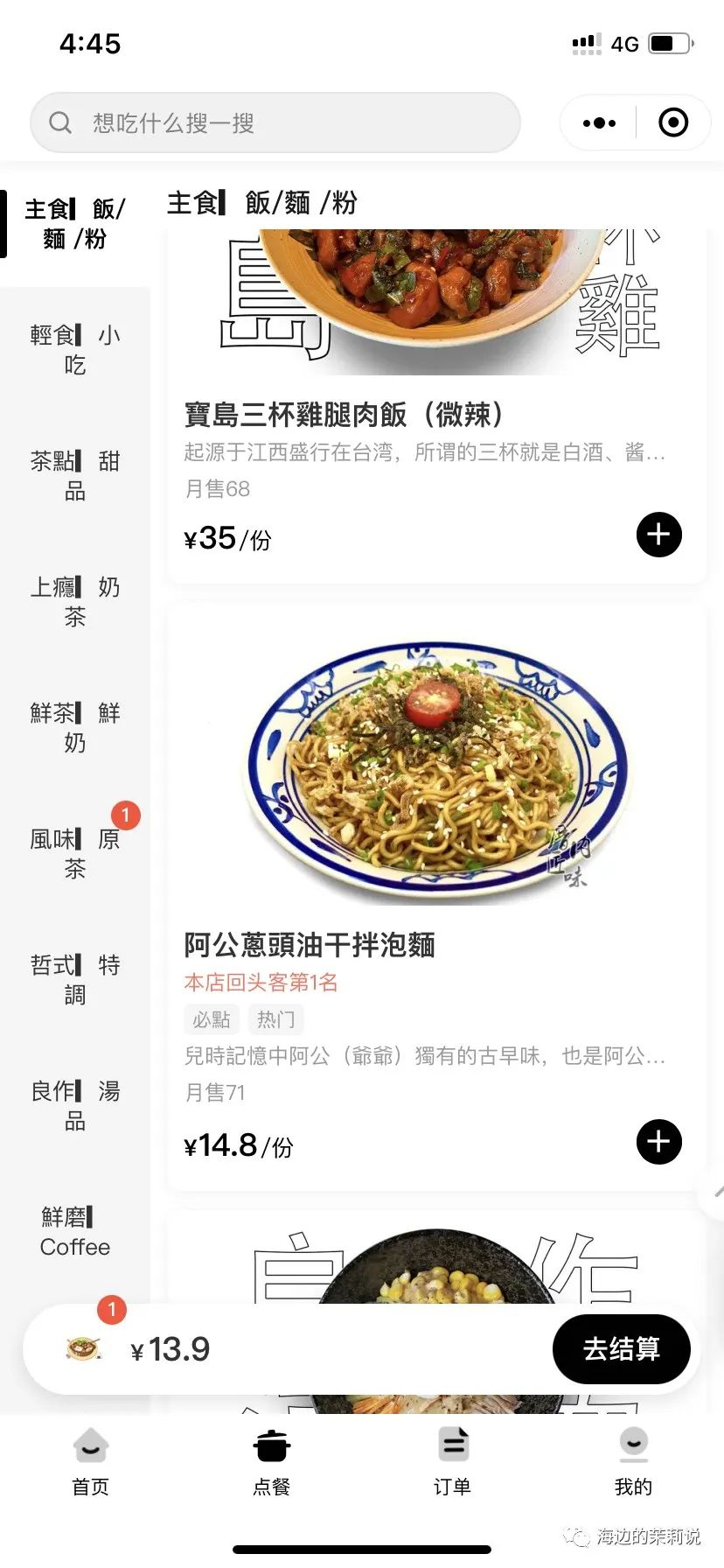Go to the 良作 湯品 category

click(x=75, y=1106)
